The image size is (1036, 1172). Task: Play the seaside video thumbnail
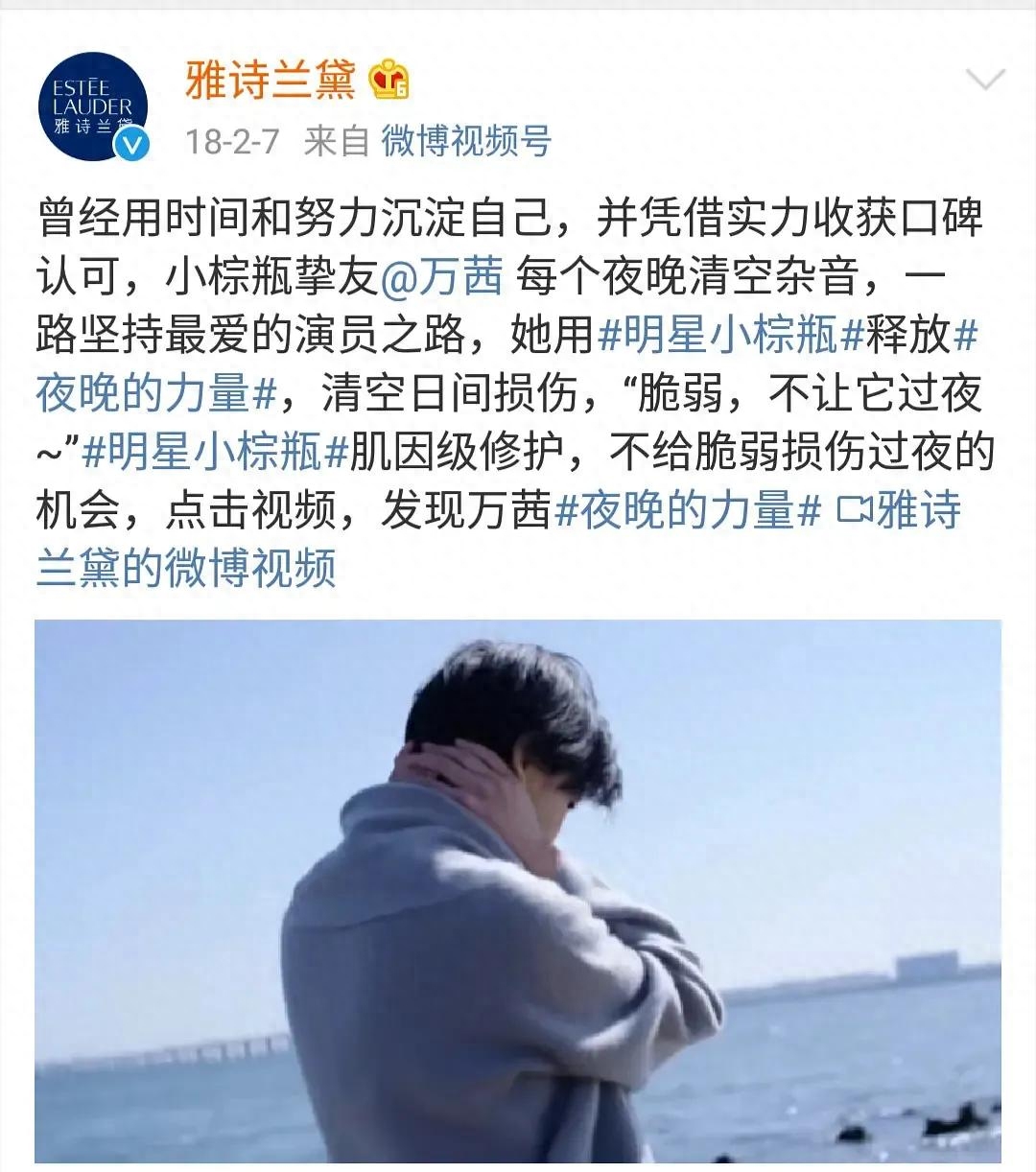point(518,892)
